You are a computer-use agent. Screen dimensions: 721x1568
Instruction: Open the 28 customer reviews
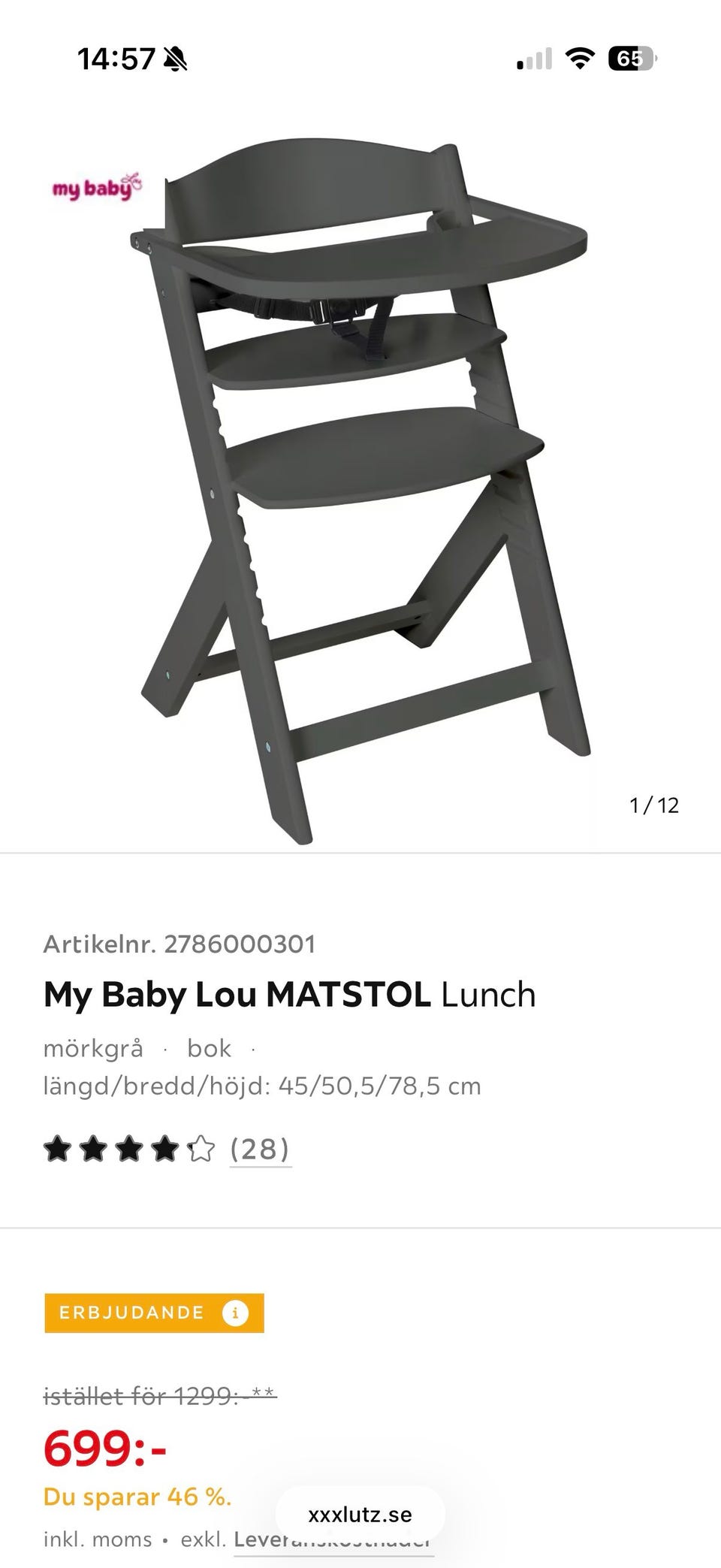[260, 1149]
